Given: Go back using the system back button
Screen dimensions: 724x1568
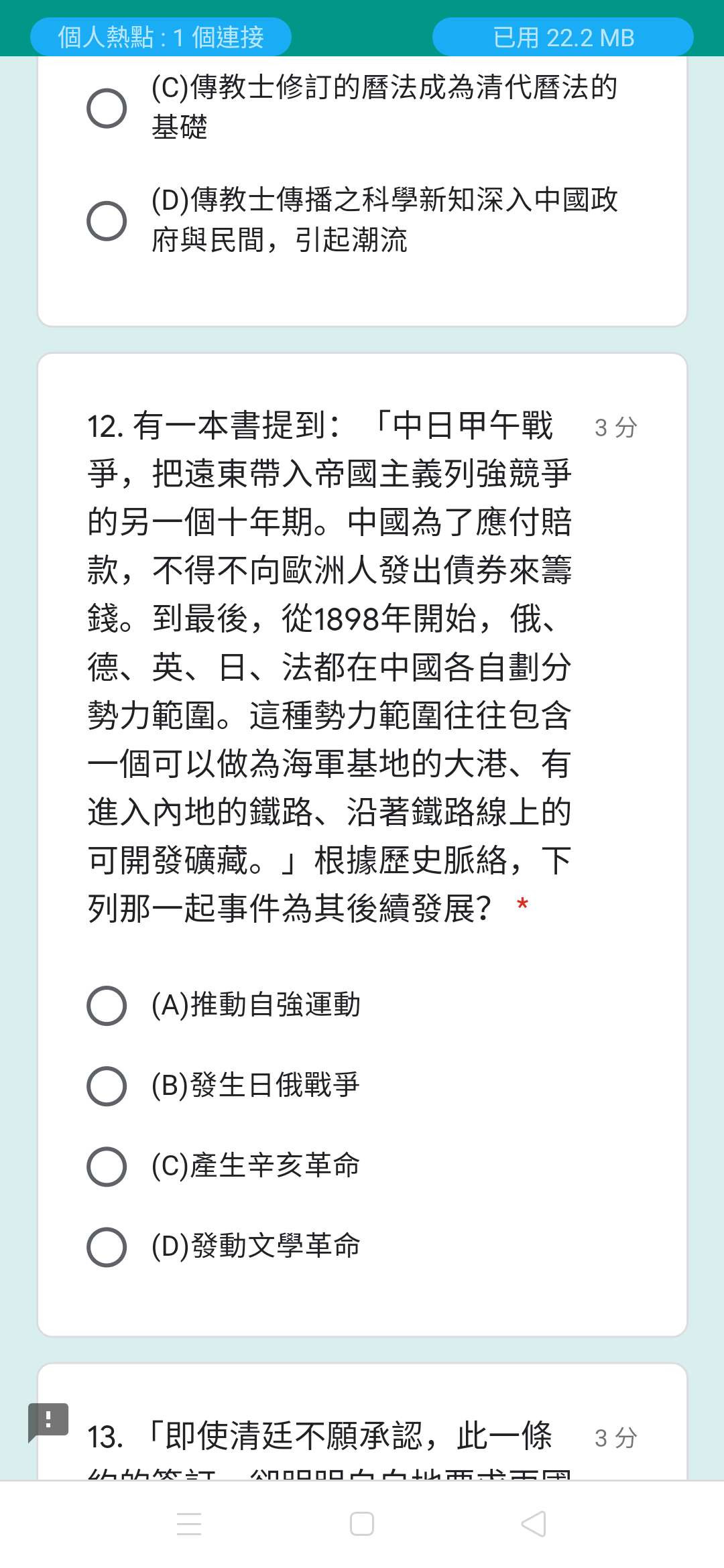Looking at the screenshot, I should tap(534, 1524).
